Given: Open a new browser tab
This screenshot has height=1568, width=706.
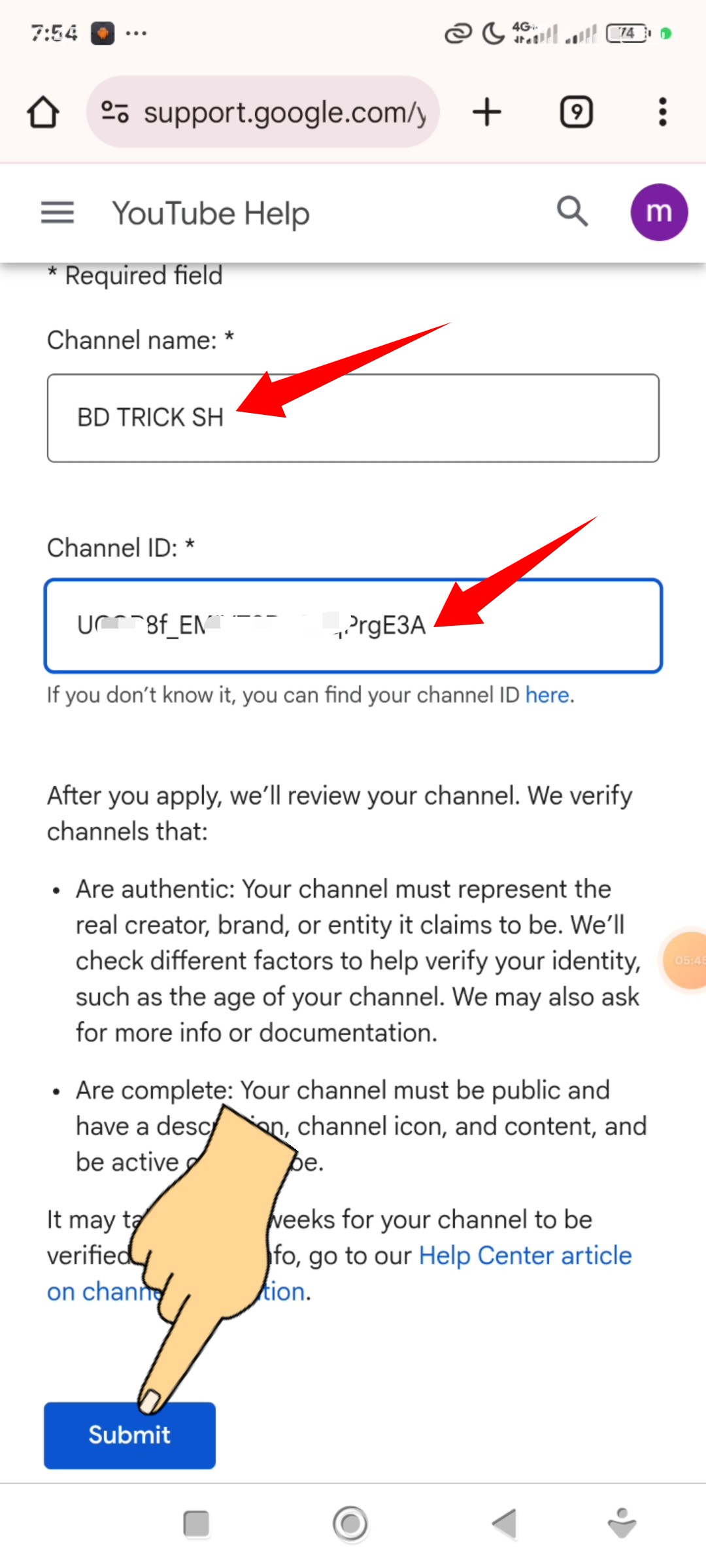Looking at the screenshot, I should pos(487,112).
